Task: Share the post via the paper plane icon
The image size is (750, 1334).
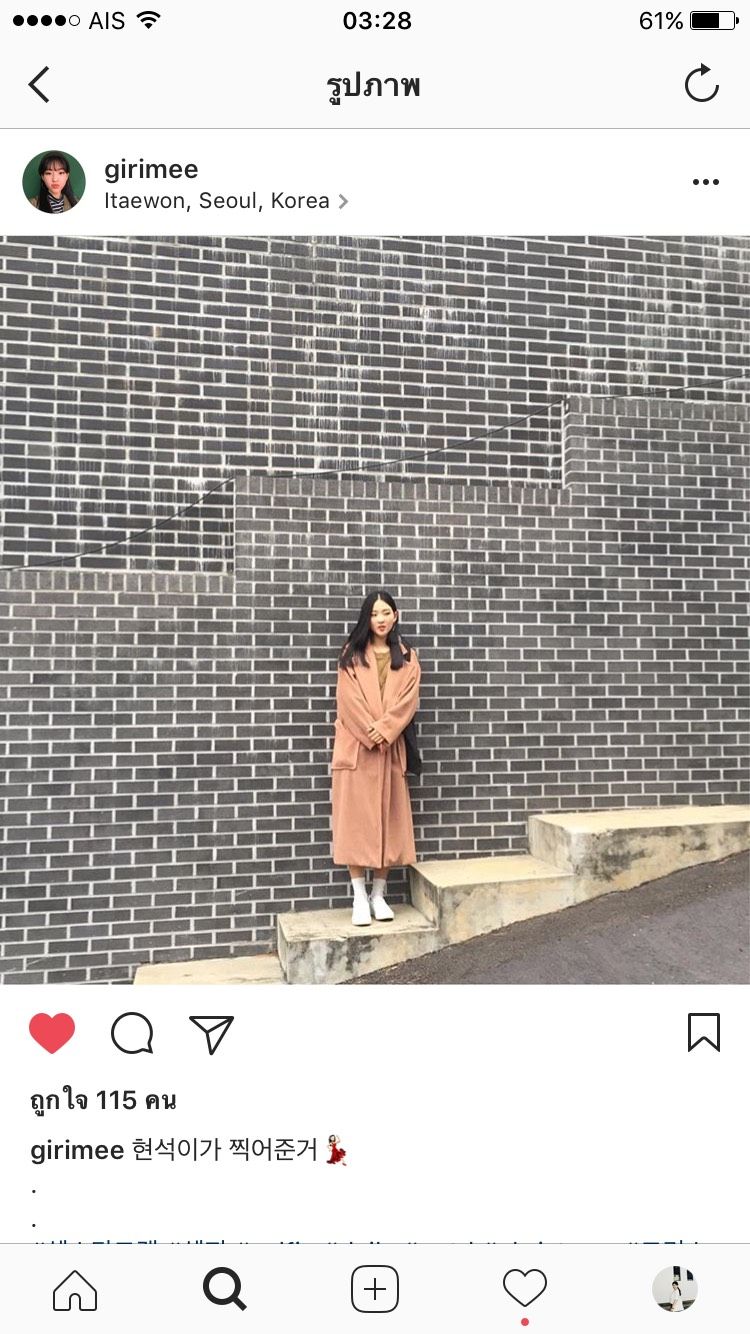Action: click(x=211, y=1033)
